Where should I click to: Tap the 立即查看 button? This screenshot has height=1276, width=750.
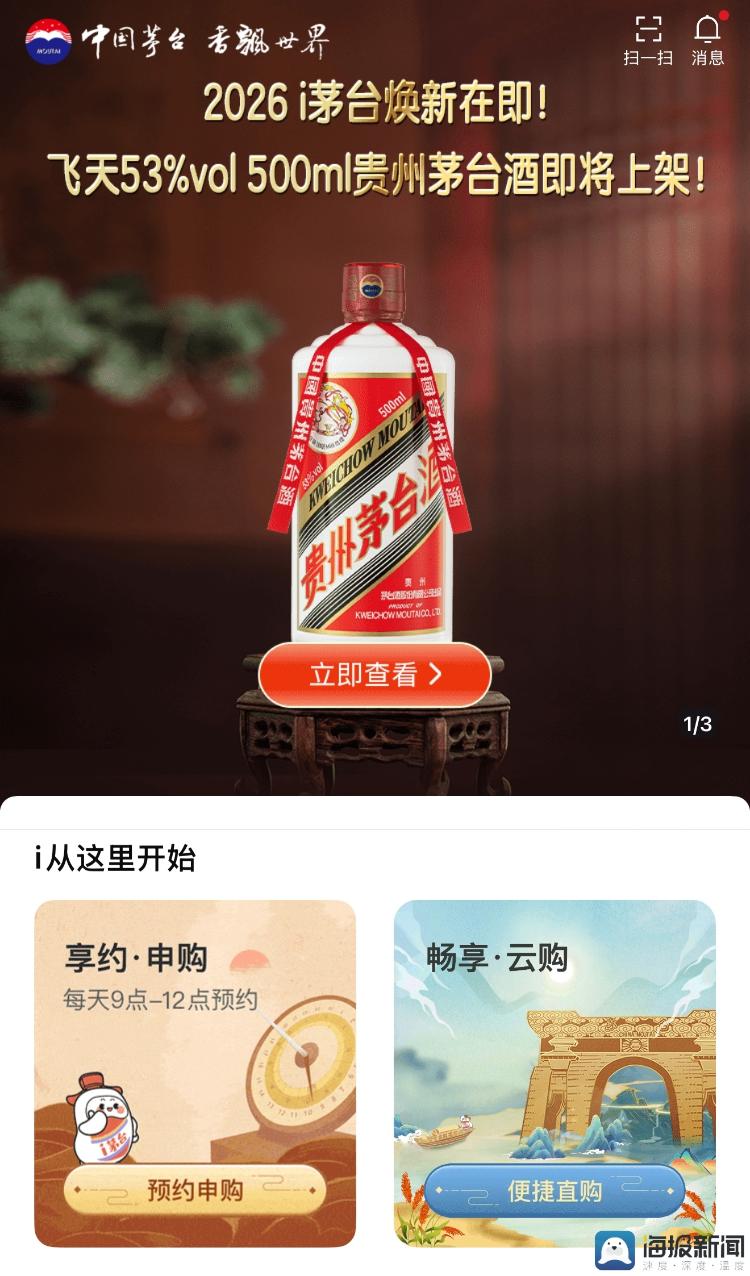point(375,675)
